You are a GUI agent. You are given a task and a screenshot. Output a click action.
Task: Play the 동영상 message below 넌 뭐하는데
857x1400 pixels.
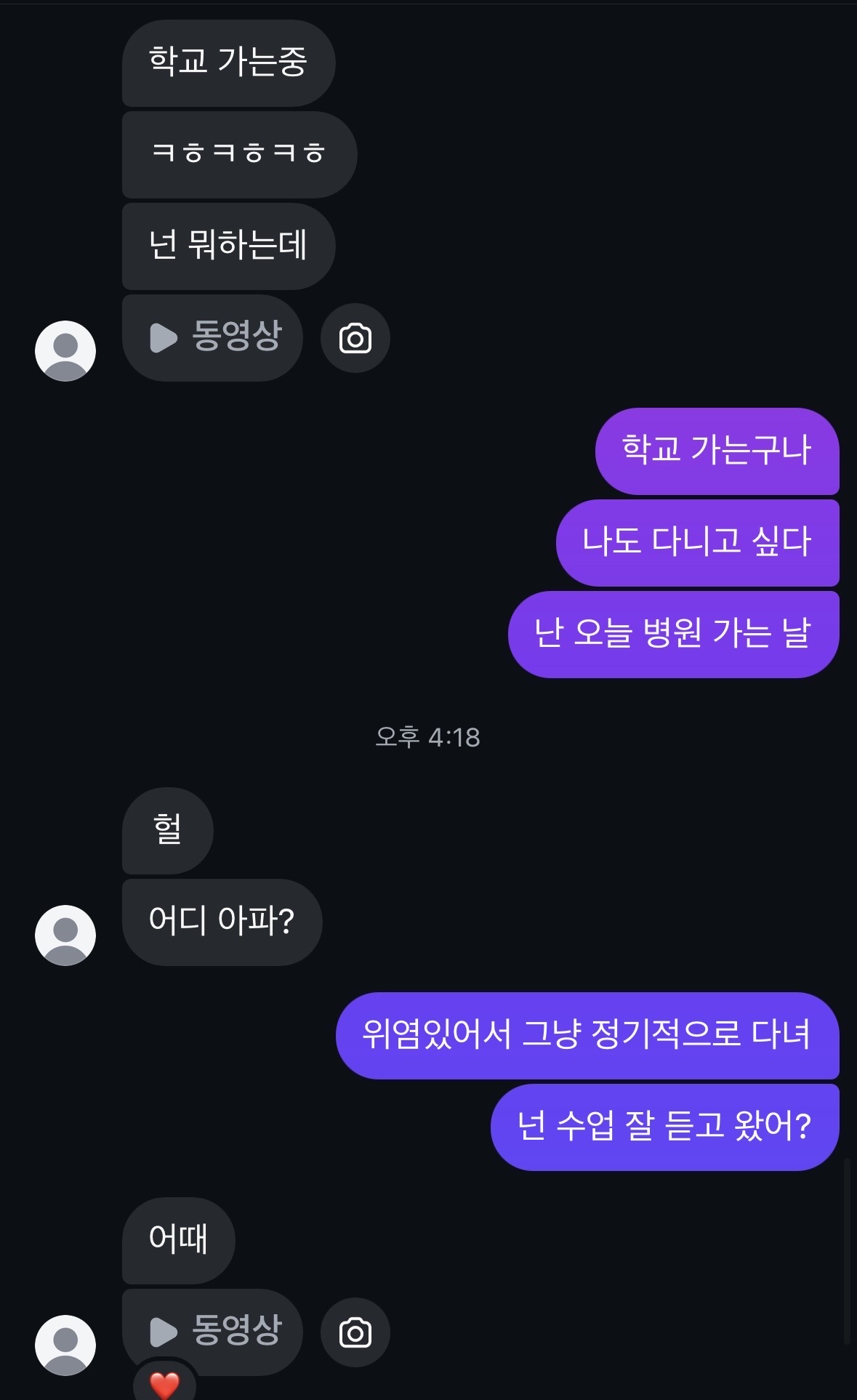[x=212, y=337]
